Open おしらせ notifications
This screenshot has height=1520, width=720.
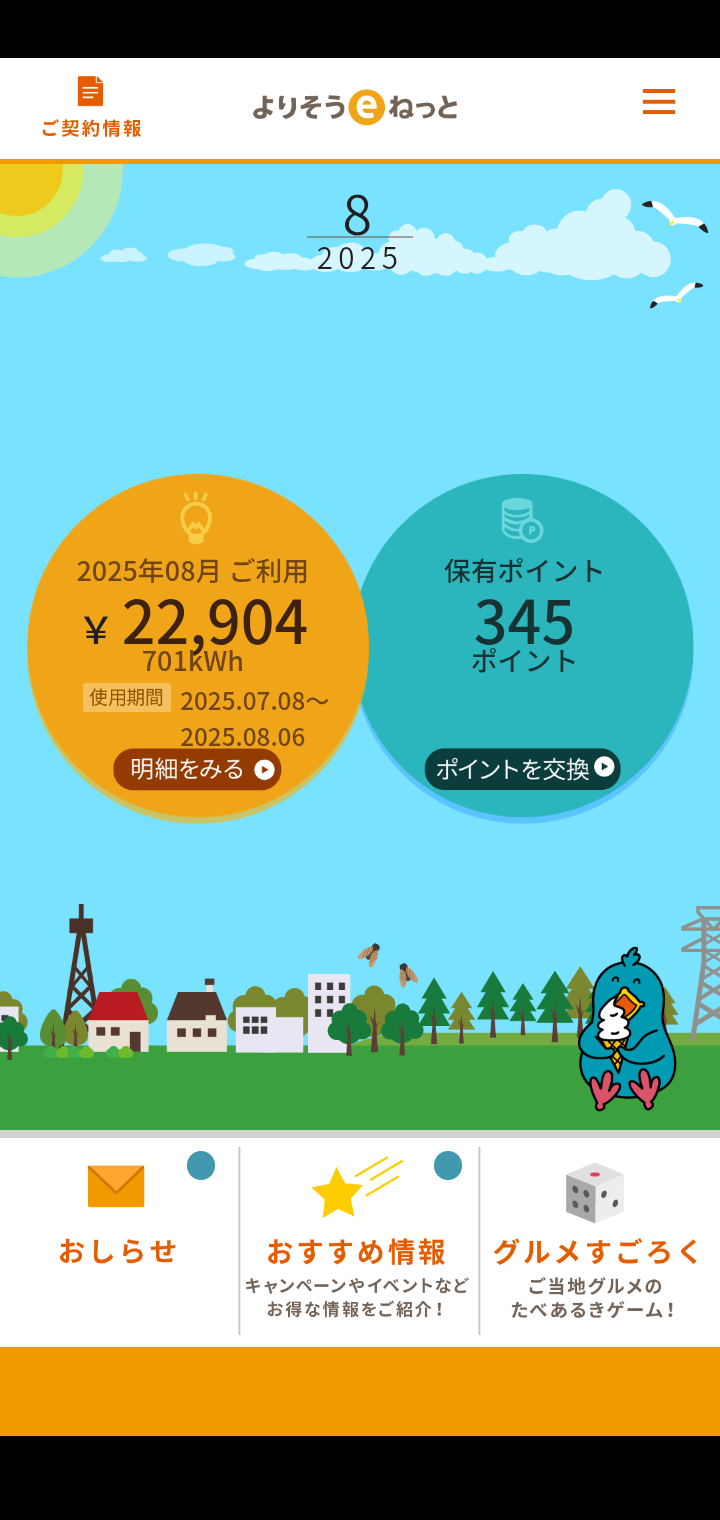click(x=118, y=1240)
